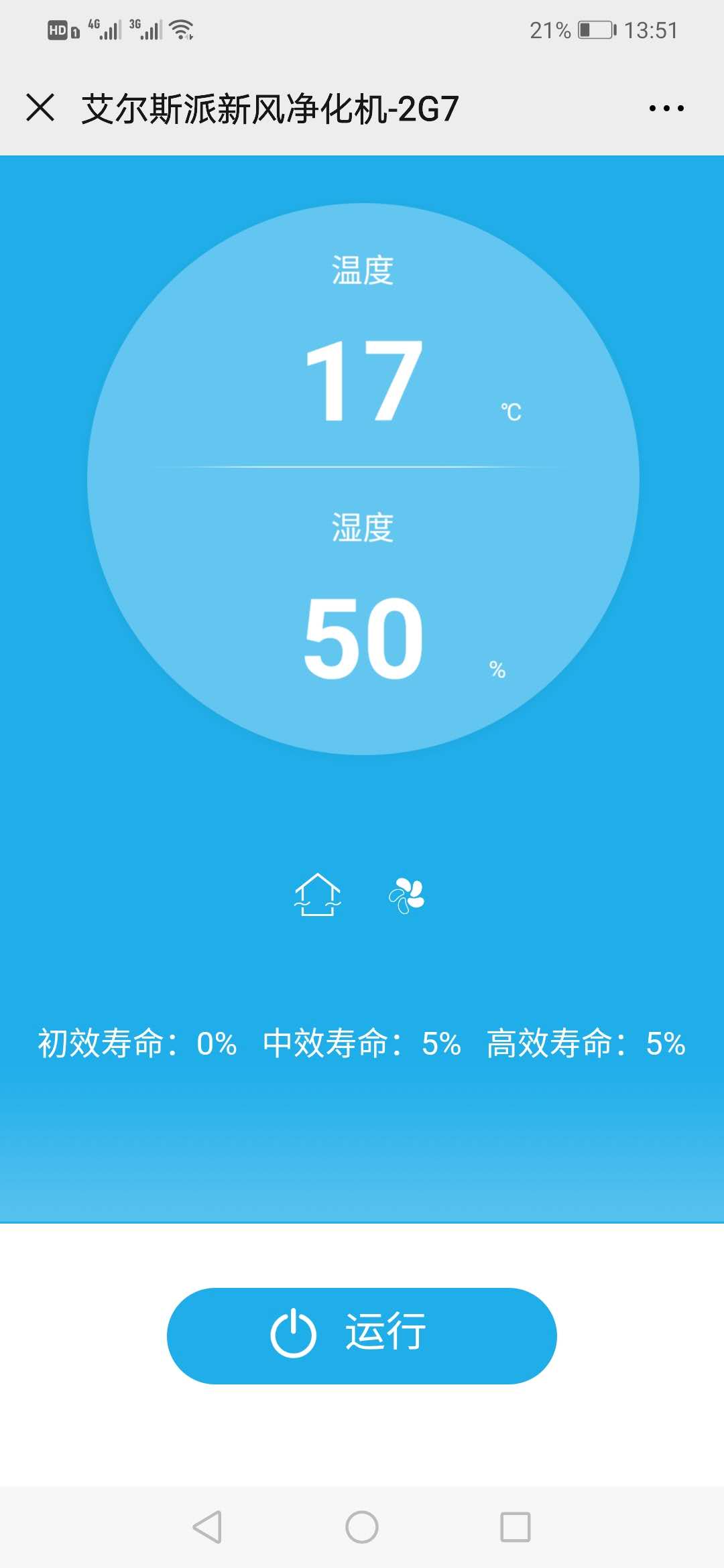Toggle the fan animation indicator

(406, 897)
